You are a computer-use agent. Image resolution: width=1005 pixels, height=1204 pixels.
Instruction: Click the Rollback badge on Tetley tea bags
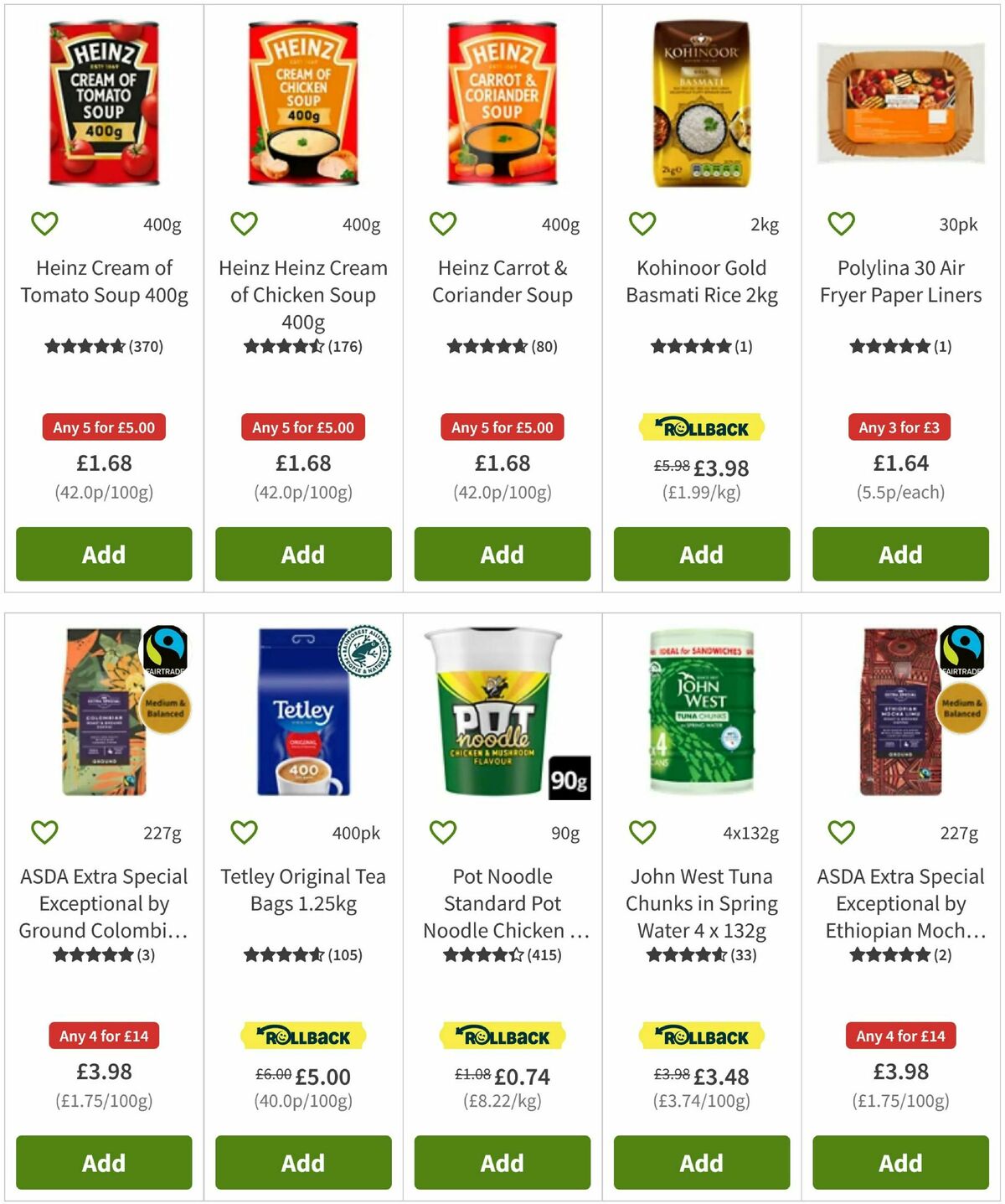pos(302,1036)
